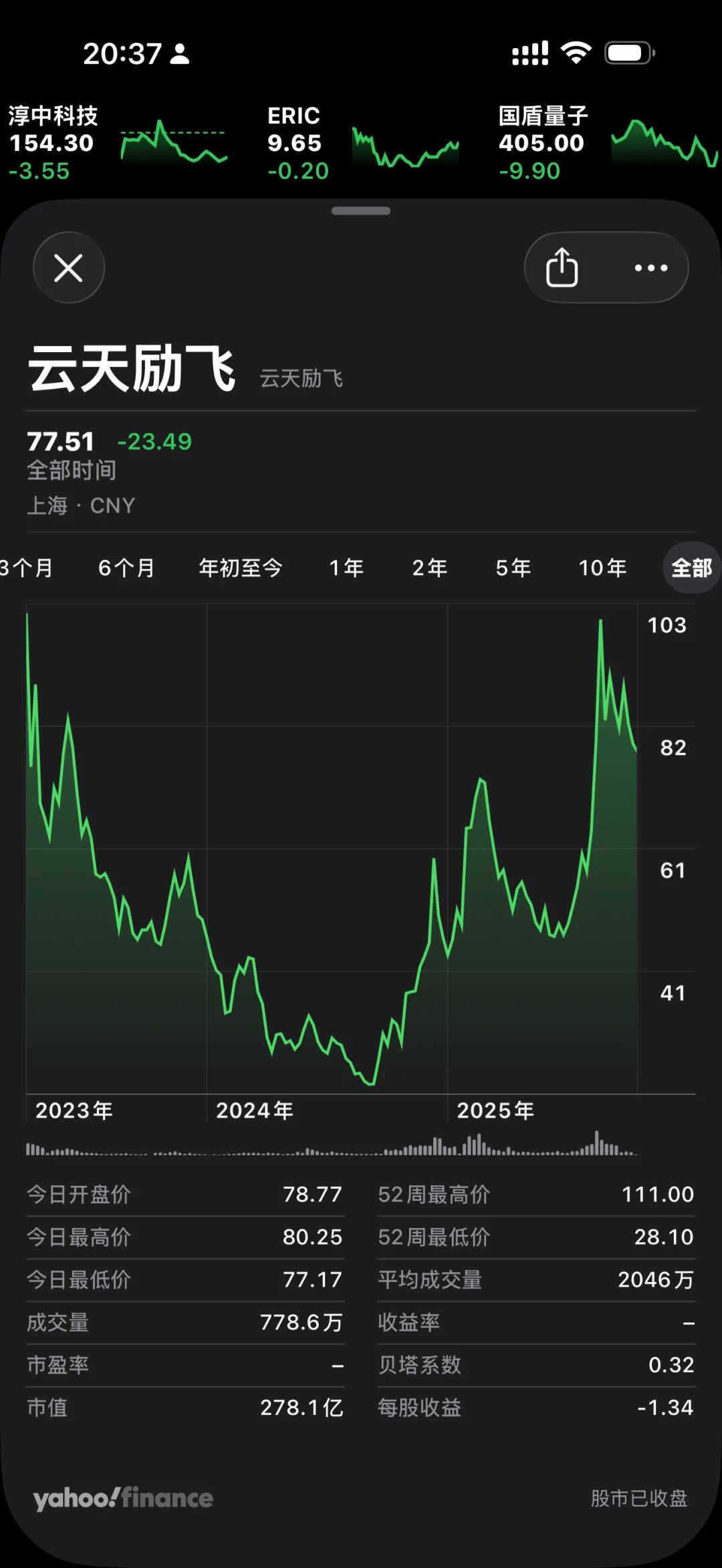Close the 云天励飞 stock detail sheet
The image size is (722, 1568).
pos(69,268)
